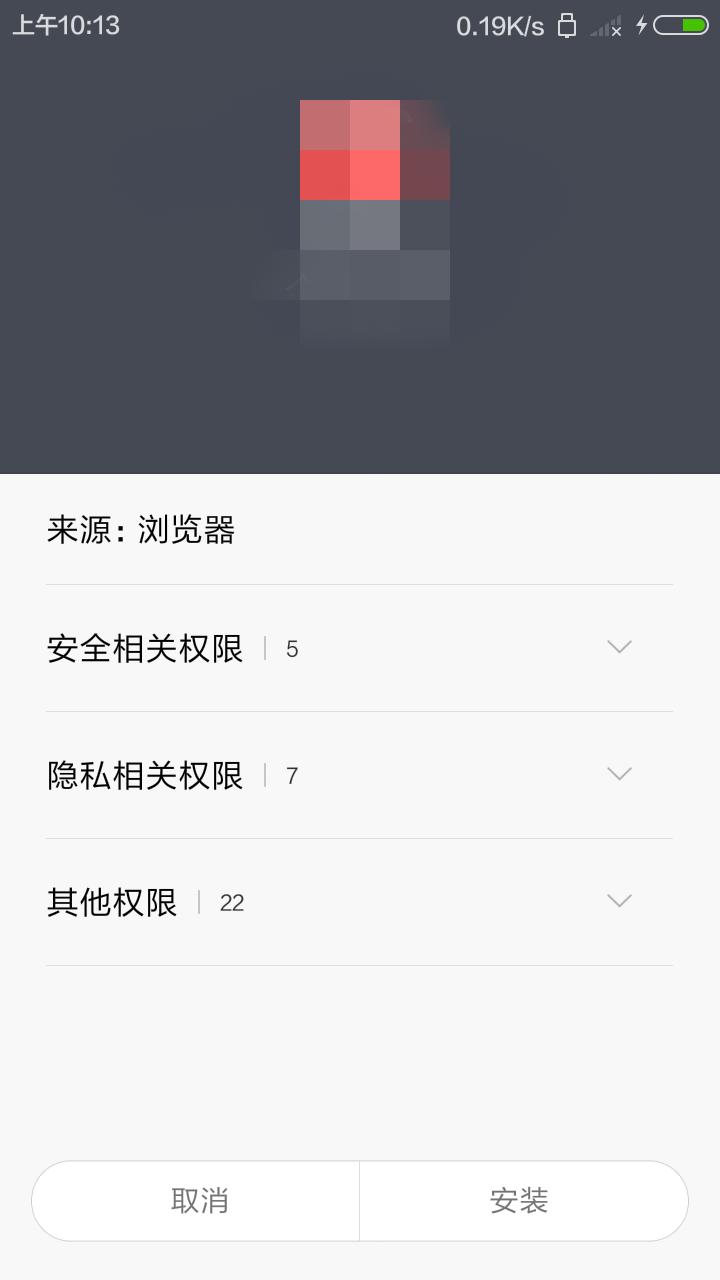Tap the 隐私相关权限 row label
This screenshot has height=1280, width=720.
[145, 775]
